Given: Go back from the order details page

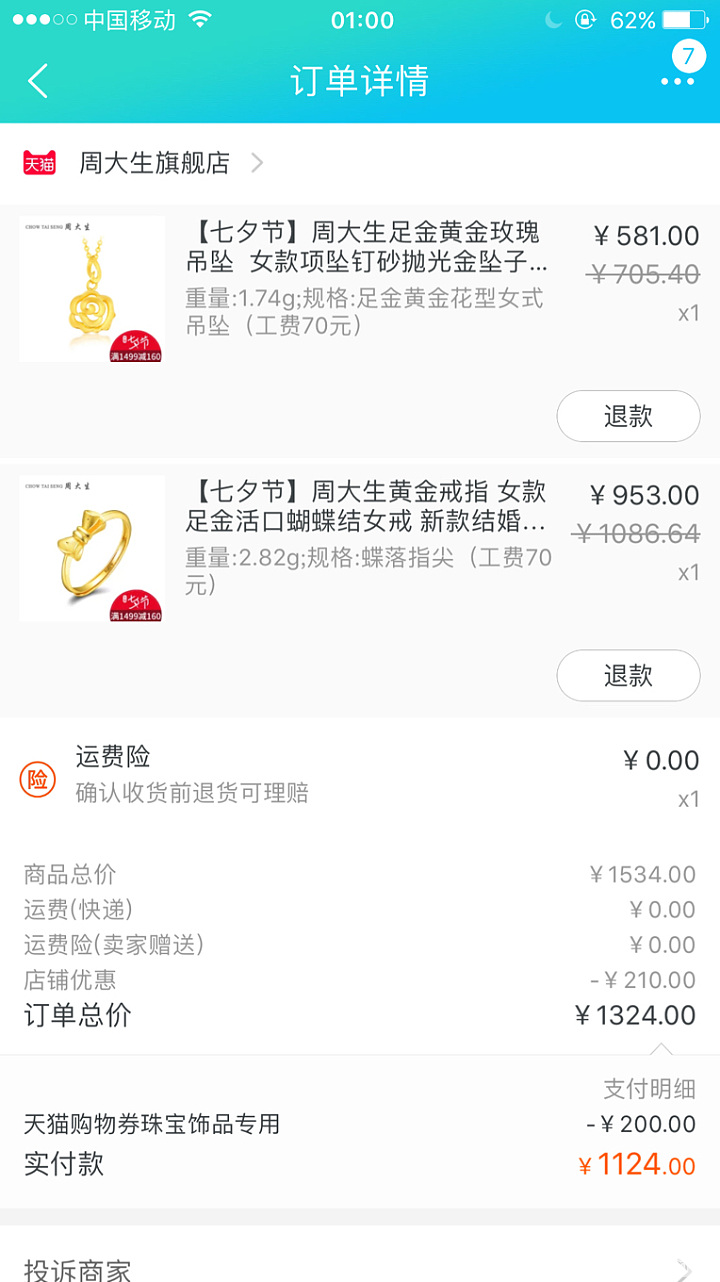Looking at the screenshot, I should point(38,80).
